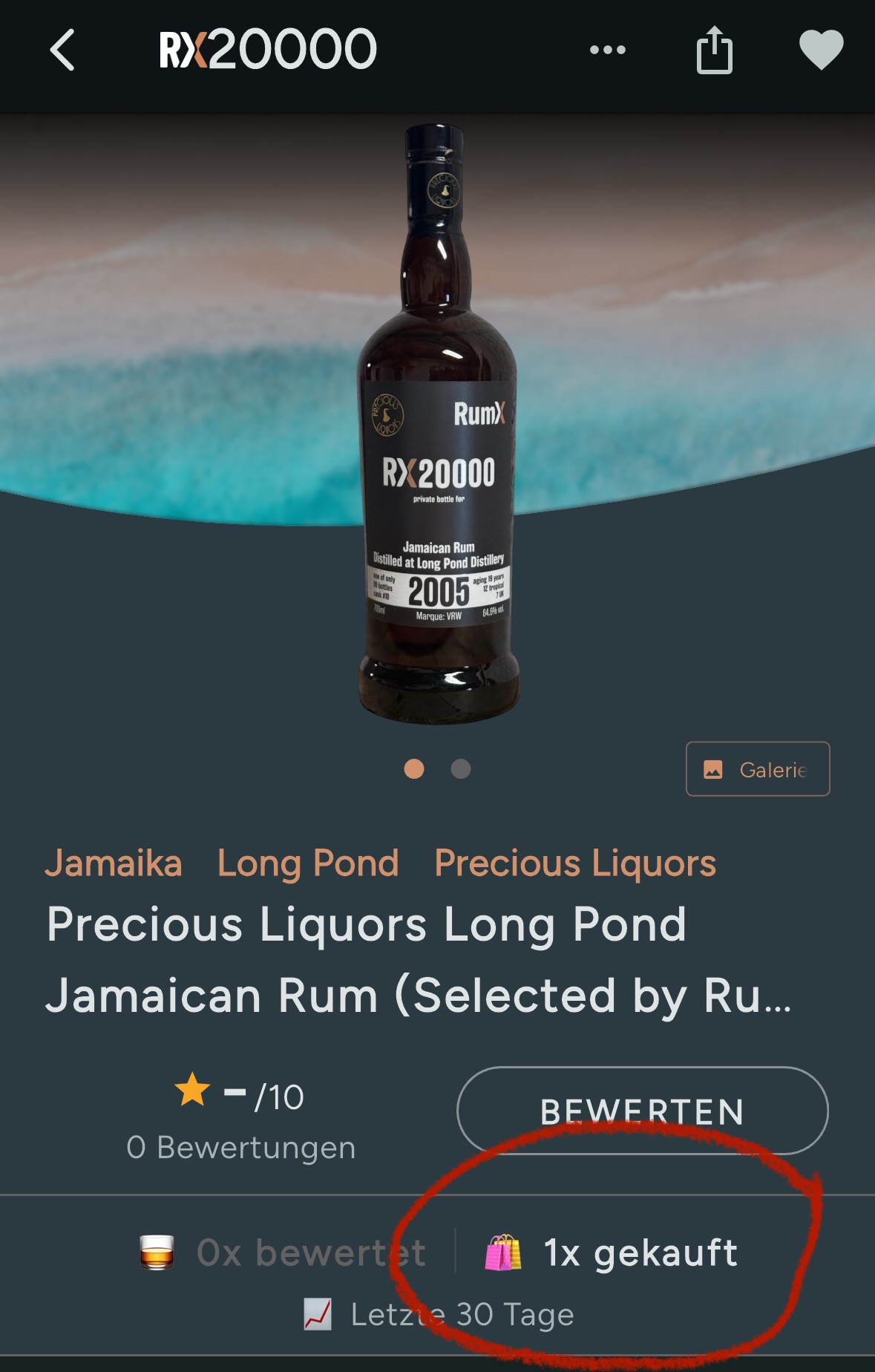Open the 0x bewertet rating stats
This screenshot has width=875, height=1372.
pos(282,1253)
